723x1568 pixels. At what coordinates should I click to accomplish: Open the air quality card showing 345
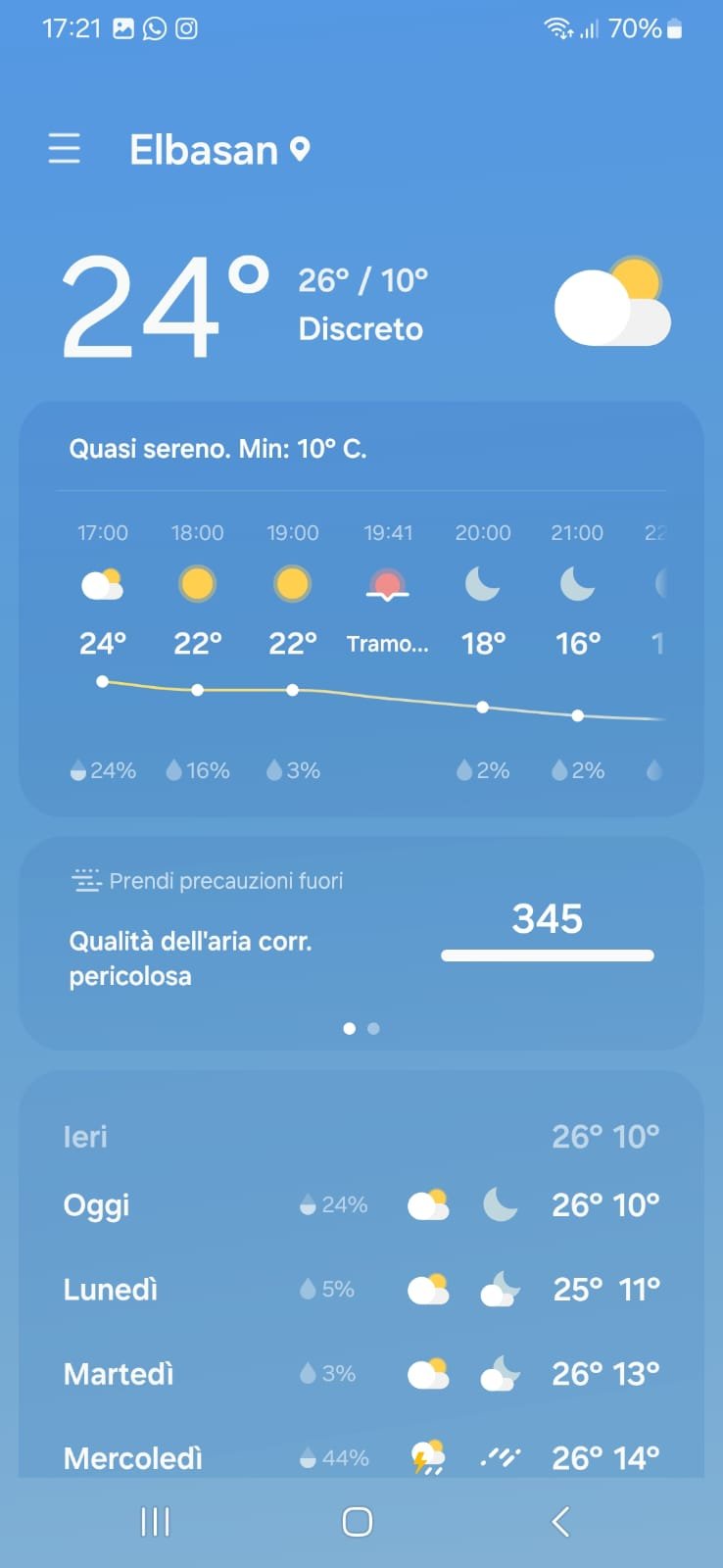tap(361, 931)
